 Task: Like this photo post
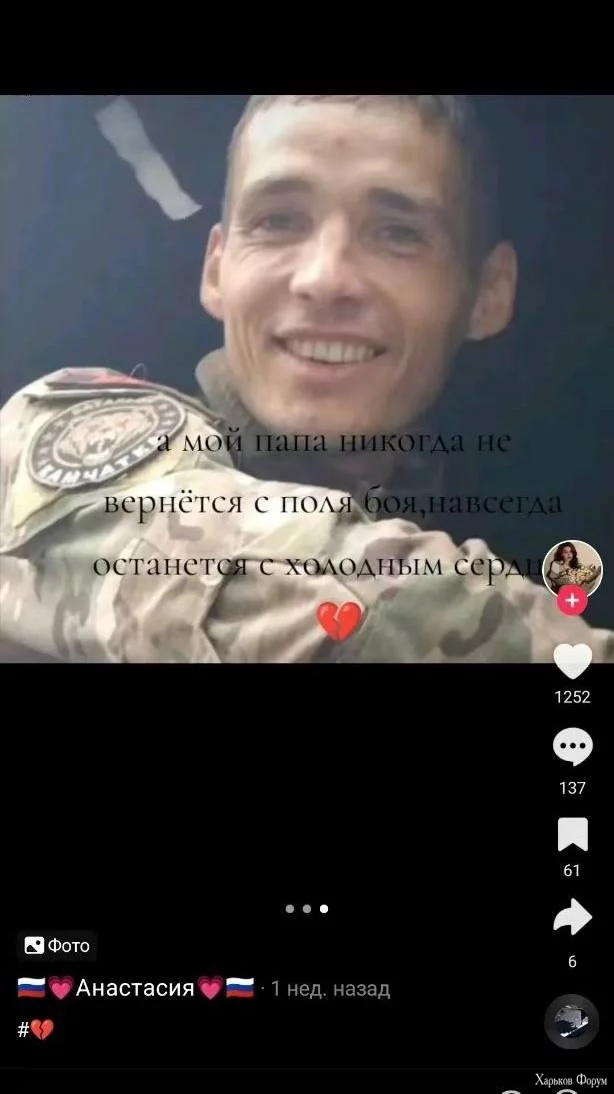pyautogui.click(x=572, y=661)
